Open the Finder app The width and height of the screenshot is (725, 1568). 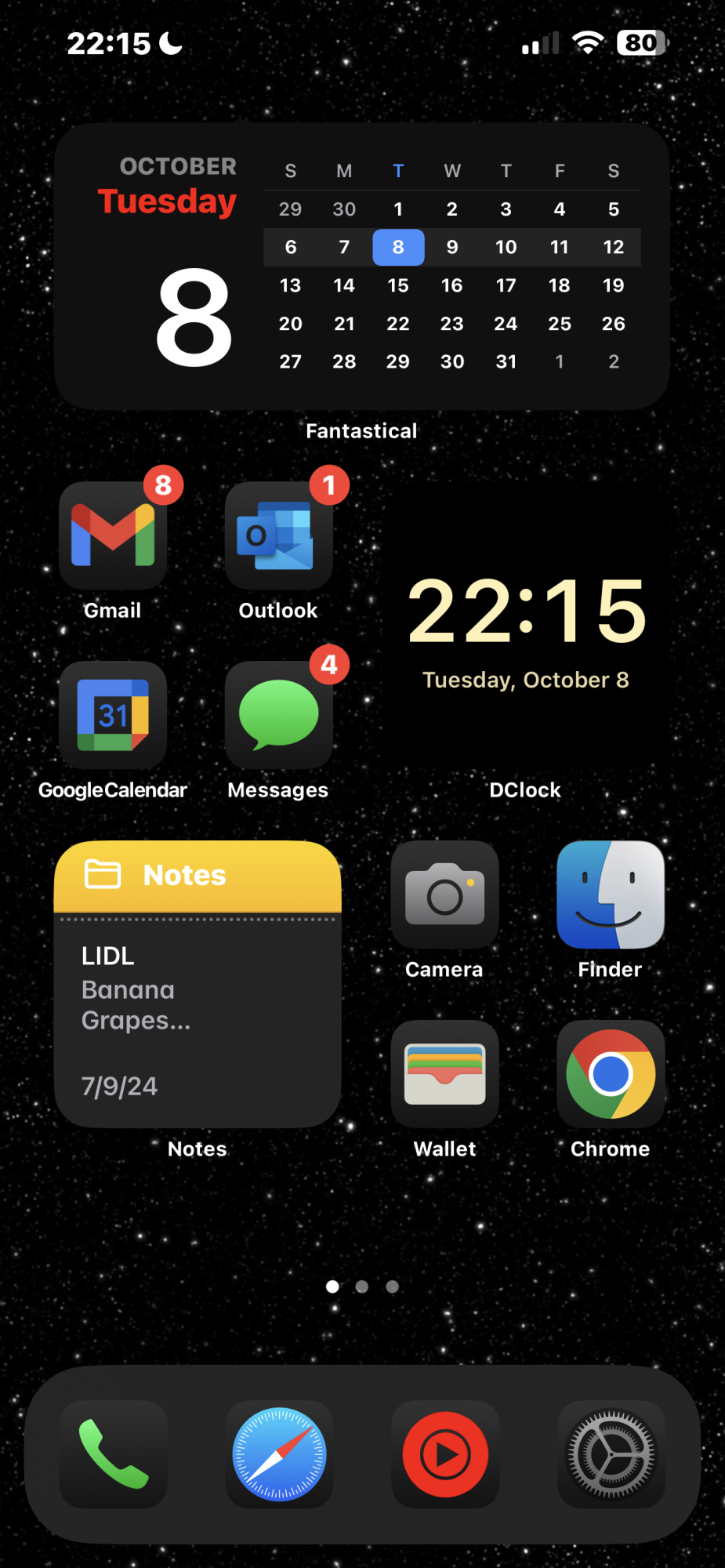pyautogui.click(x=610, y=895)
